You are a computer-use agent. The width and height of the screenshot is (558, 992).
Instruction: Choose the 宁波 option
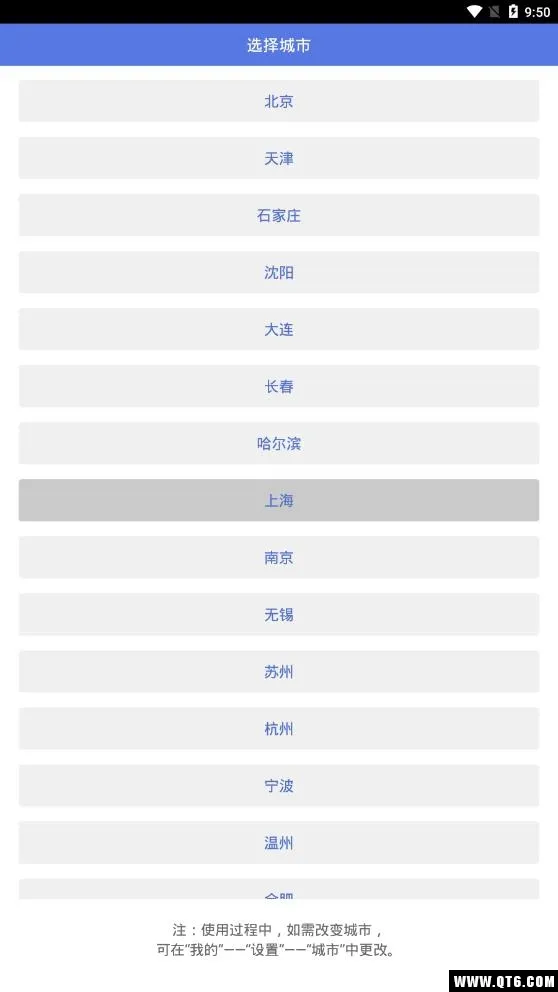coord(279,786)
